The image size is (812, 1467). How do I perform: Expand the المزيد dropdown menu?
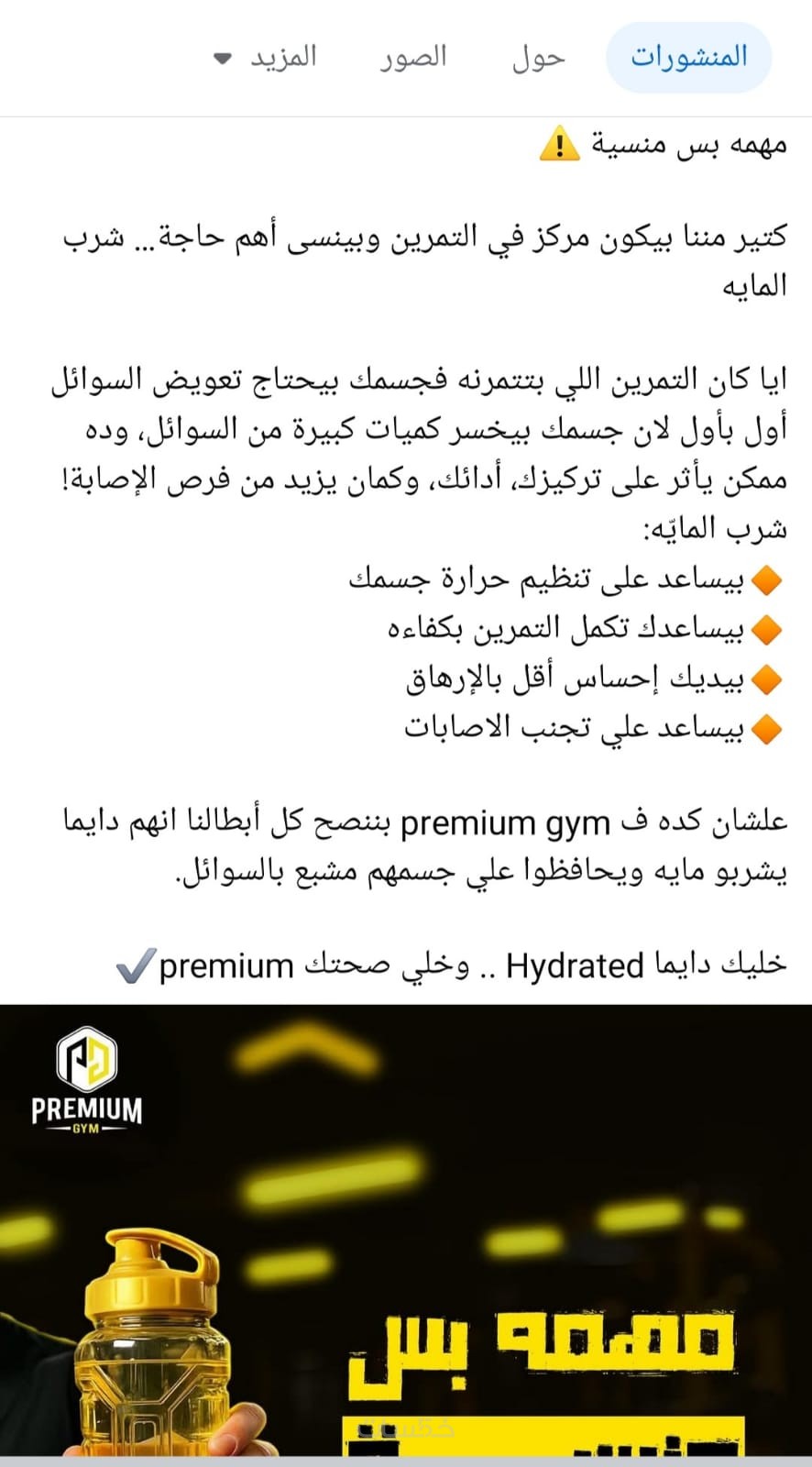click(266, 58)
